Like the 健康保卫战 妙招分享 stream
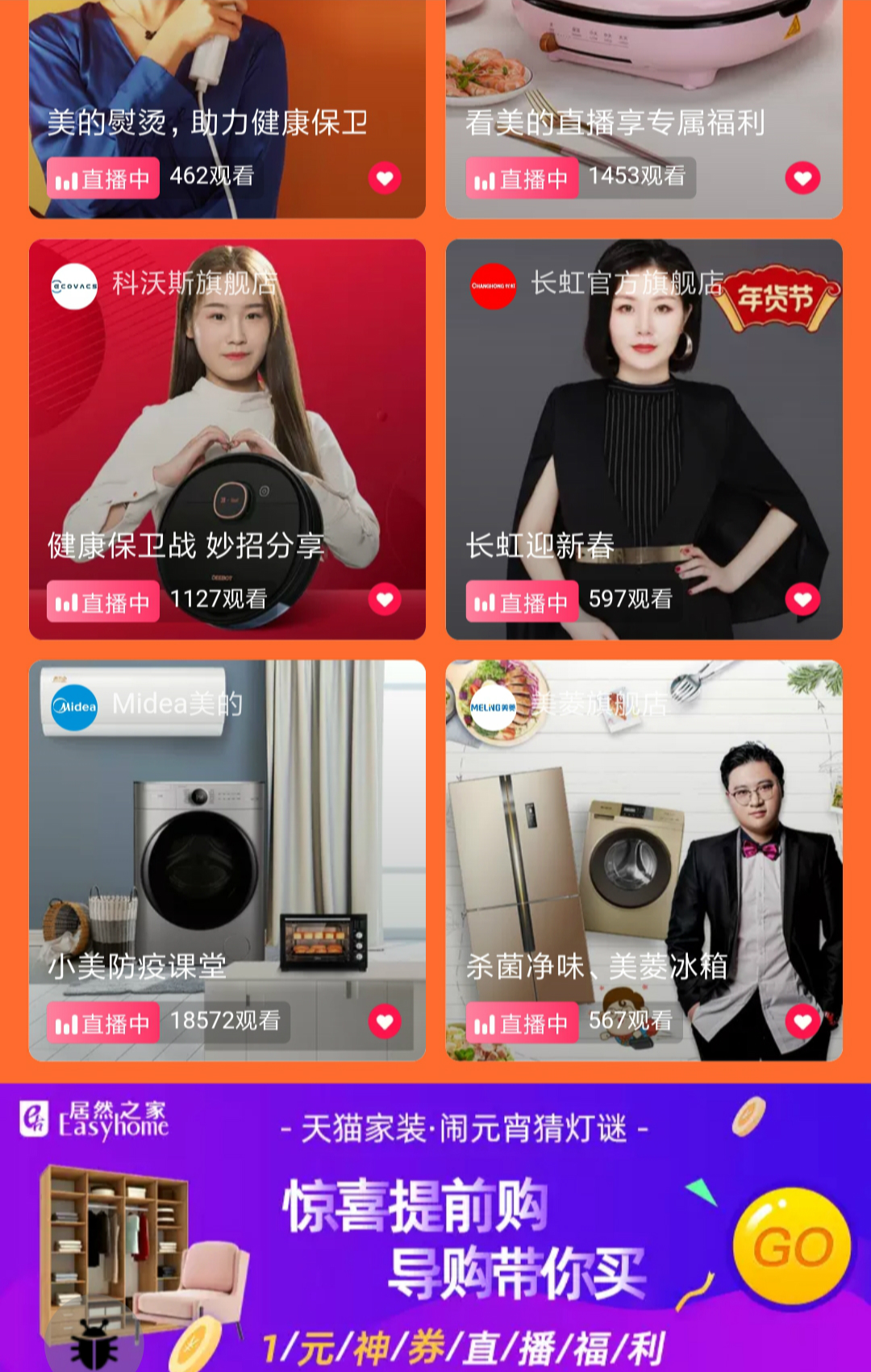The width and height of the screenshot is (871, 1372). click(385, 599)
